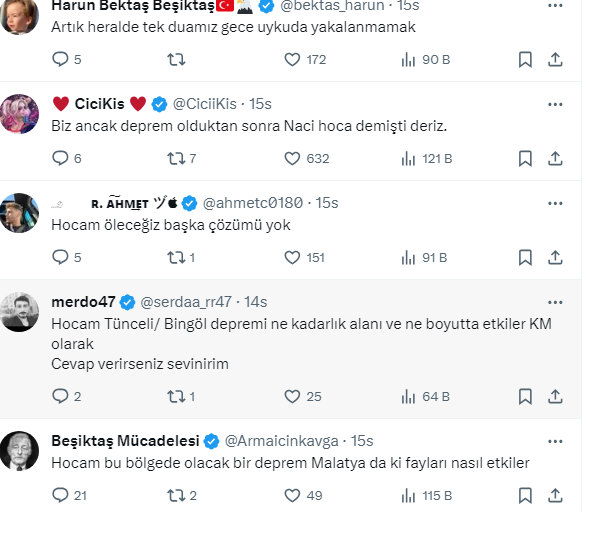609x537 pixels.
Task: Repost CiciKis's reply
Action: click(x=175, y=158)
